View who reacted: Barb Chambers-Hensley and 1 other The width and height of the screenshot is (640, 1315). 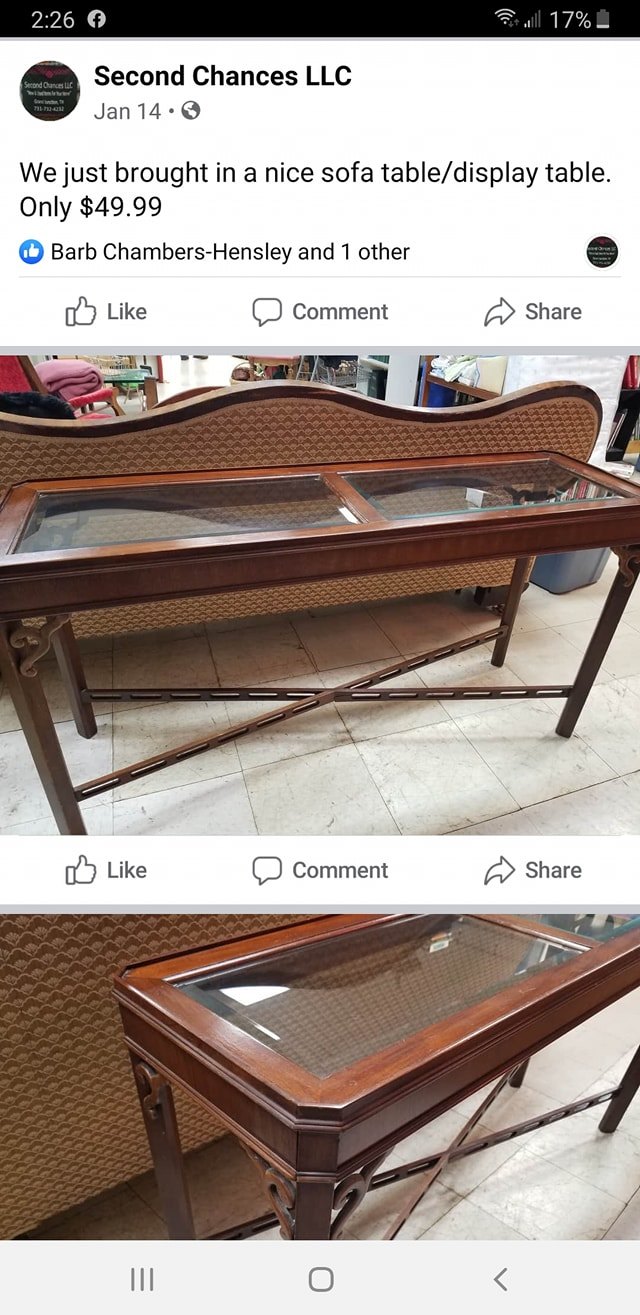tap(229, 252)
